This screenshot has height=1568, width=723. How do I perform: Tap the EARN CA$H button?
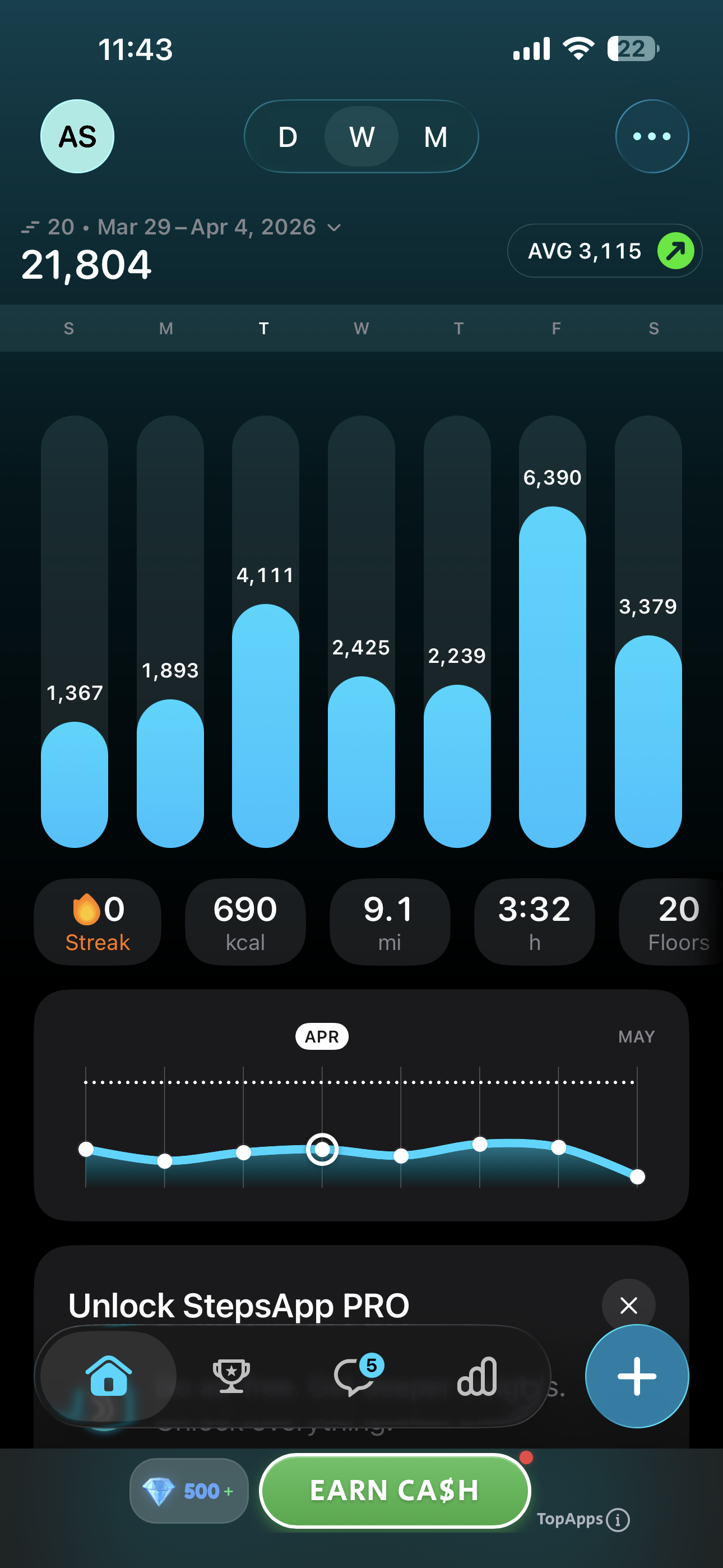(395, 1490)
